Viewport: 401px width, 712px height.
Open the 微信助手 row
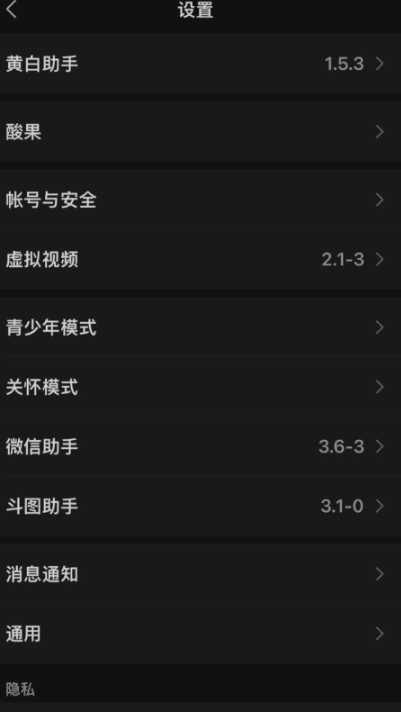(200, 446)
